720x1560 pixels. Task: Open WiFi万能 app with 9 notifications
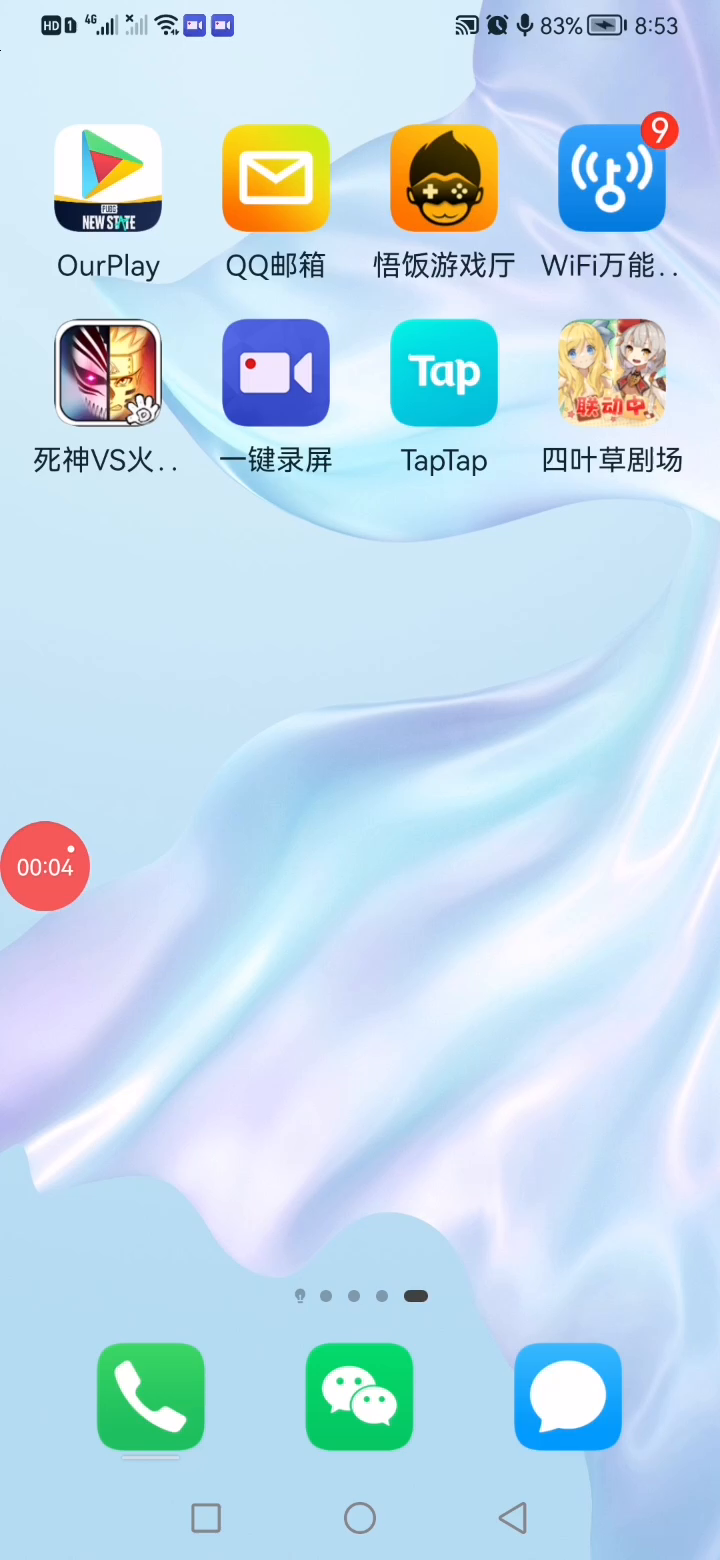click(x=611, y=180)
